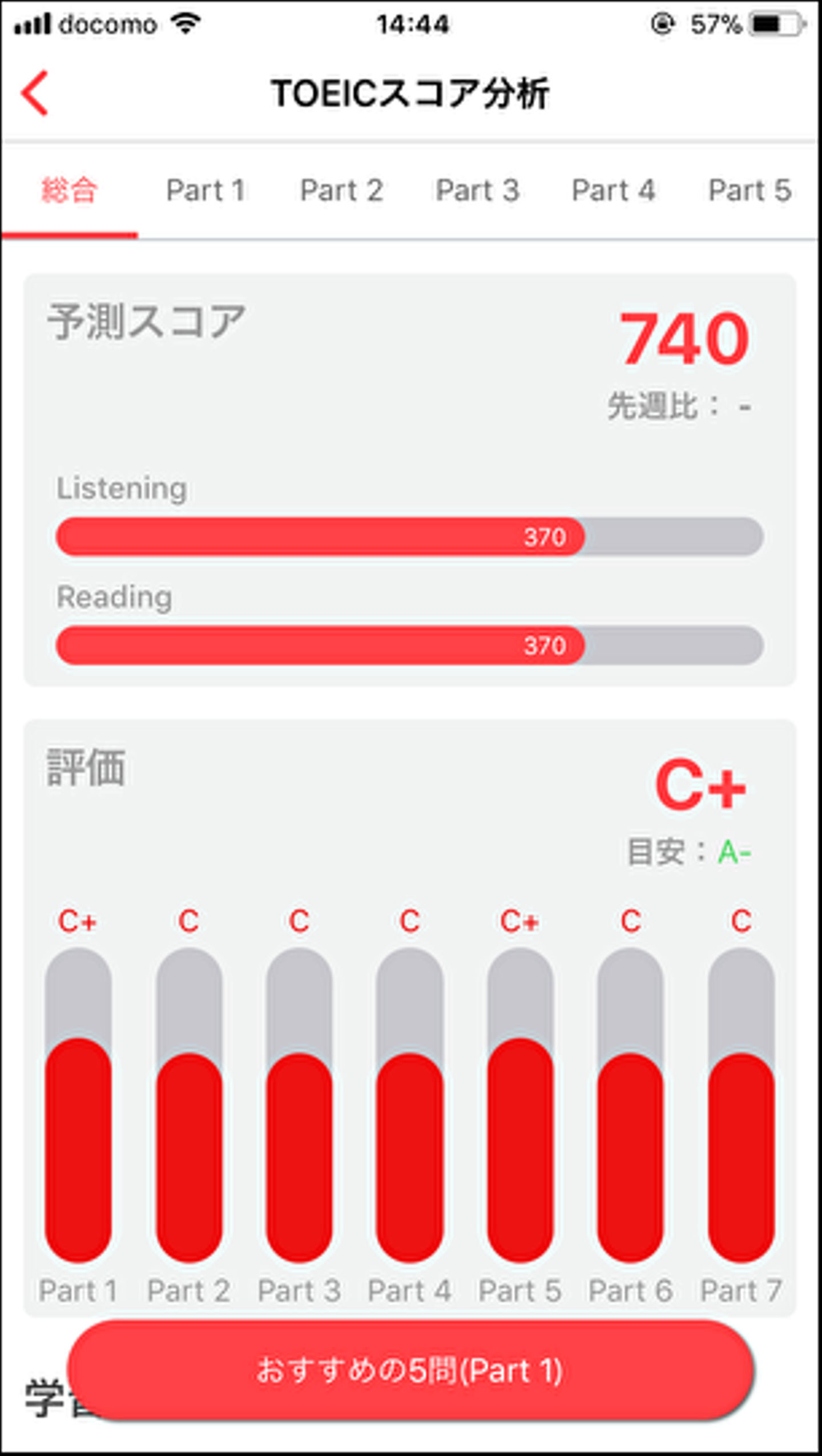
Task: Open the Part 2 tab
Action: (x=341, y=191)
